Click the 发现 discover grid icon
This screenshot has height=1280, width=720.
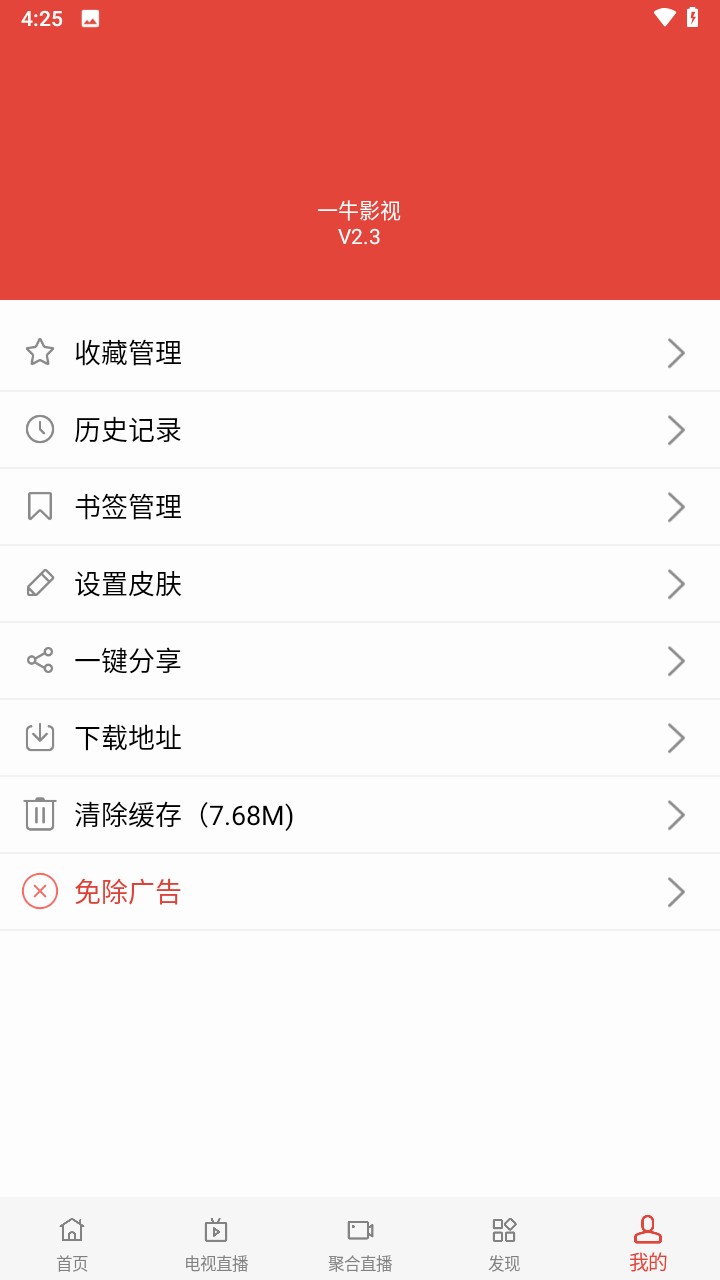503,1228
